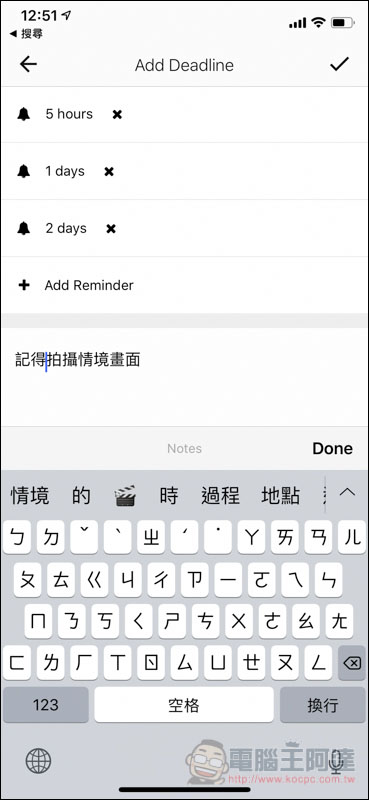Confirm the deadline with the checkmark
369x800 pixels.
pos(339,64)
